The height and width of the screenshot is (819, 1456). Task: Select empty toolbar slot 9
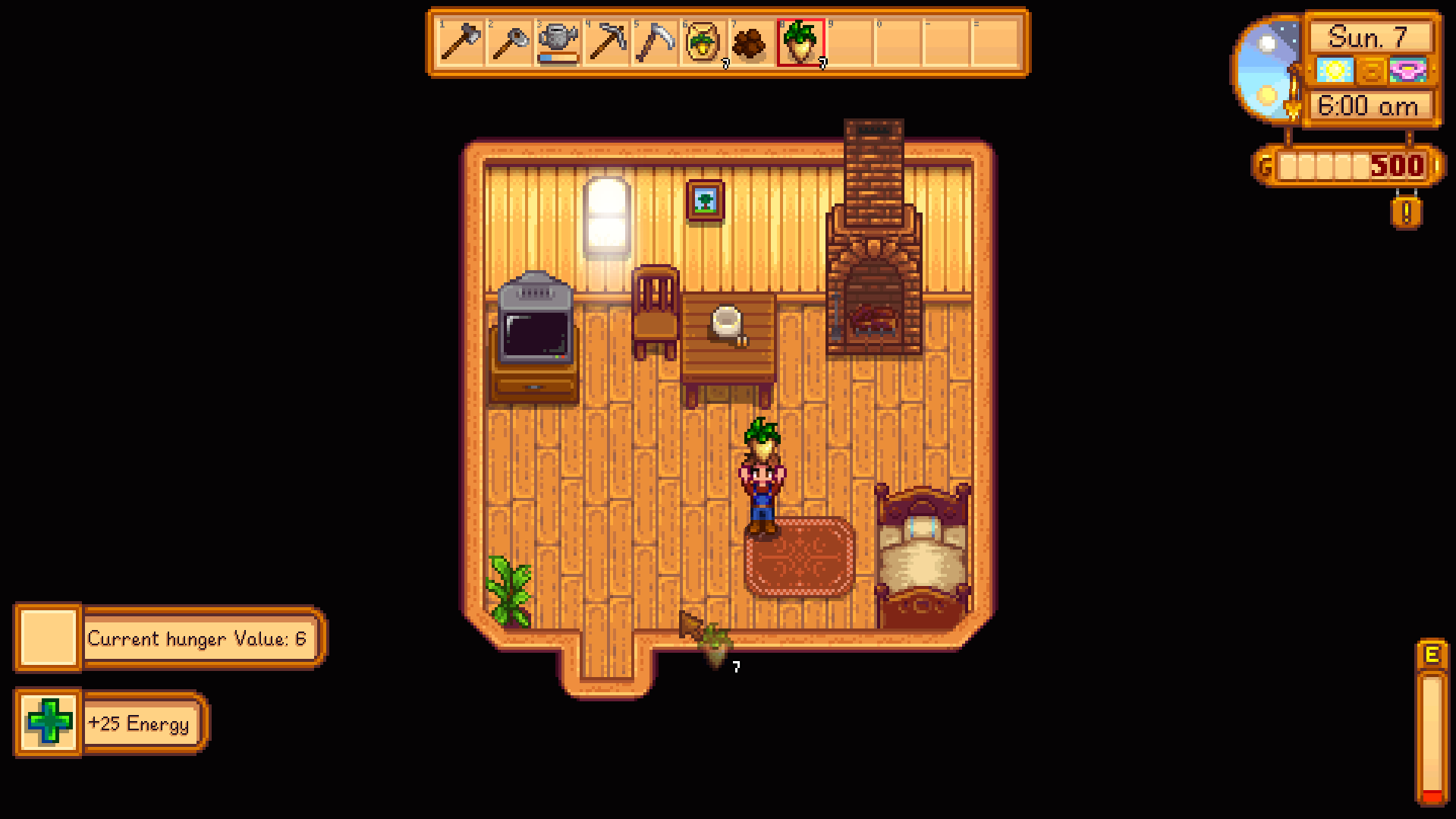(x=849, y=43)
